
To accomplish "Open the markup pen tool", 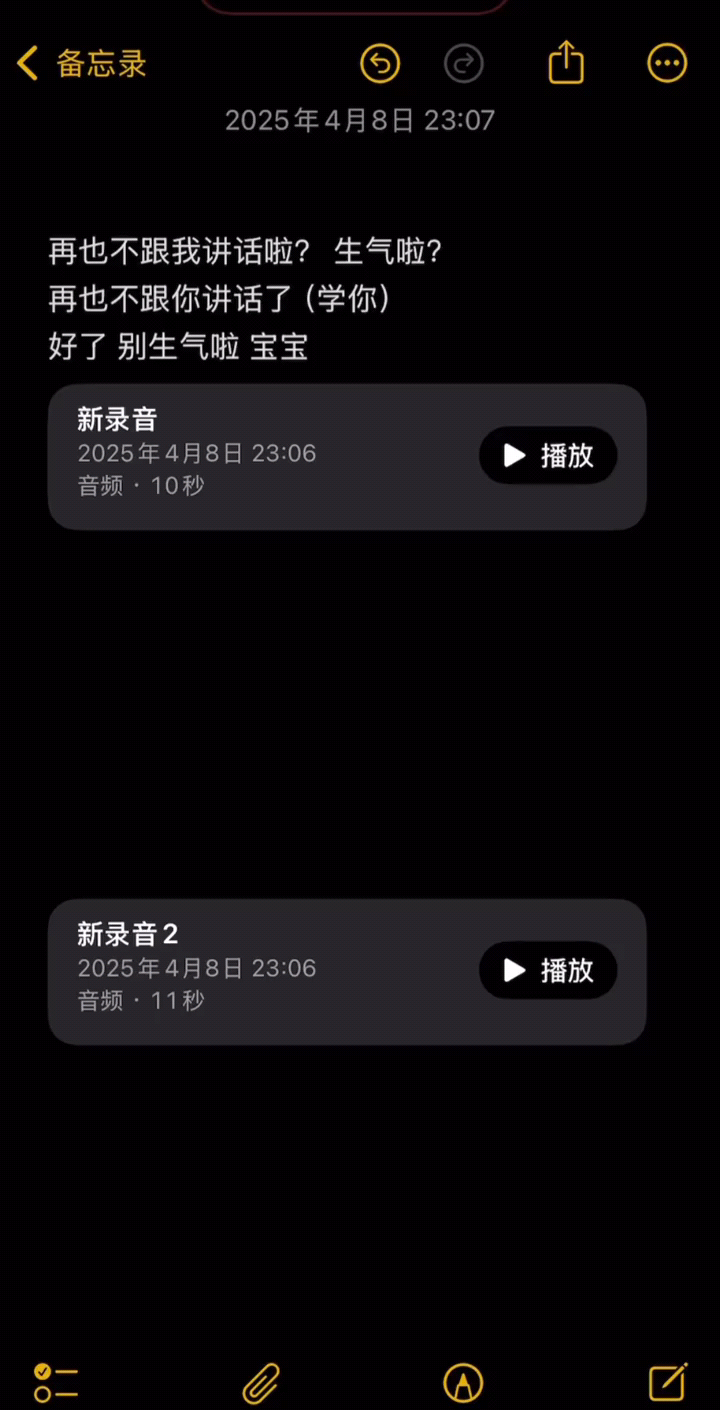I will [463, 1383].
